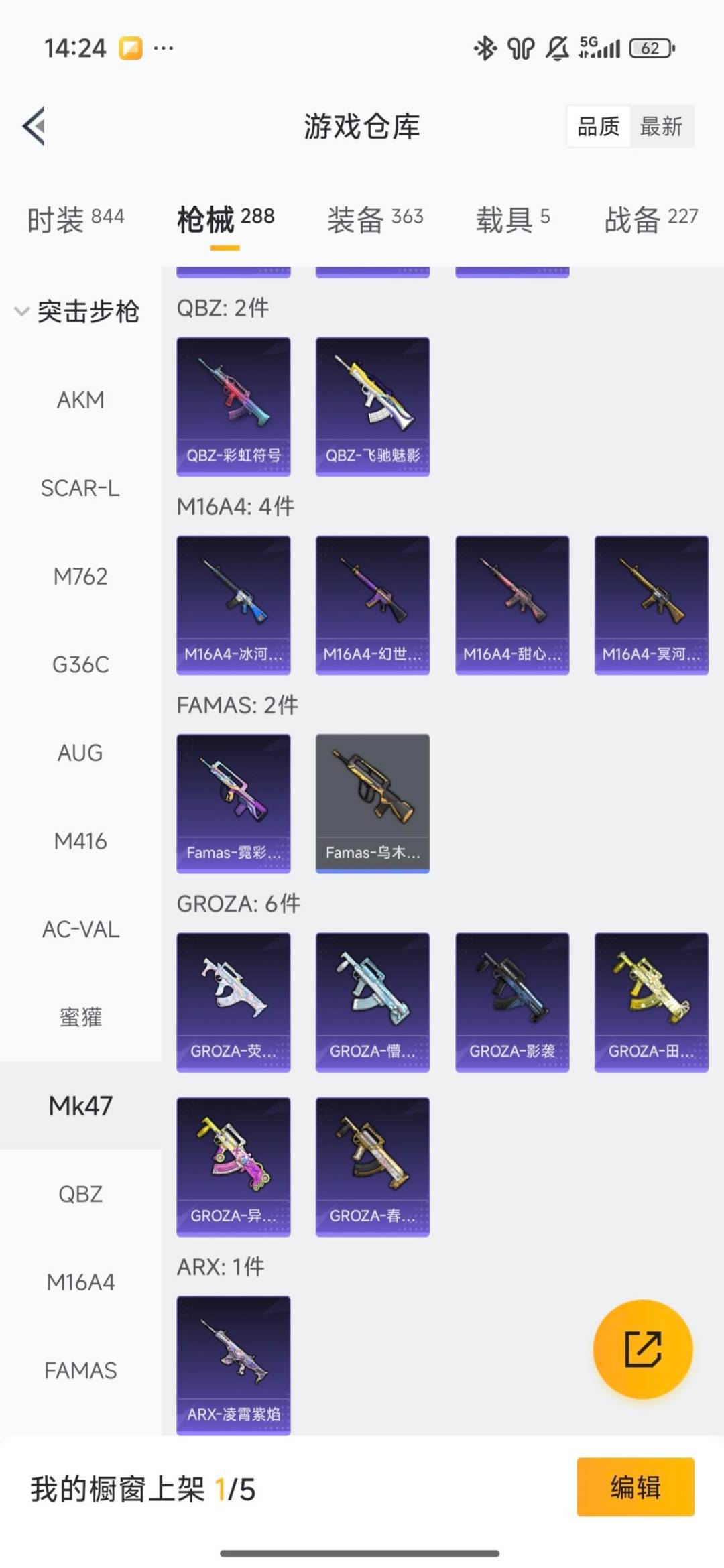
Task: Open the 战备 tab
Action: 650,219
